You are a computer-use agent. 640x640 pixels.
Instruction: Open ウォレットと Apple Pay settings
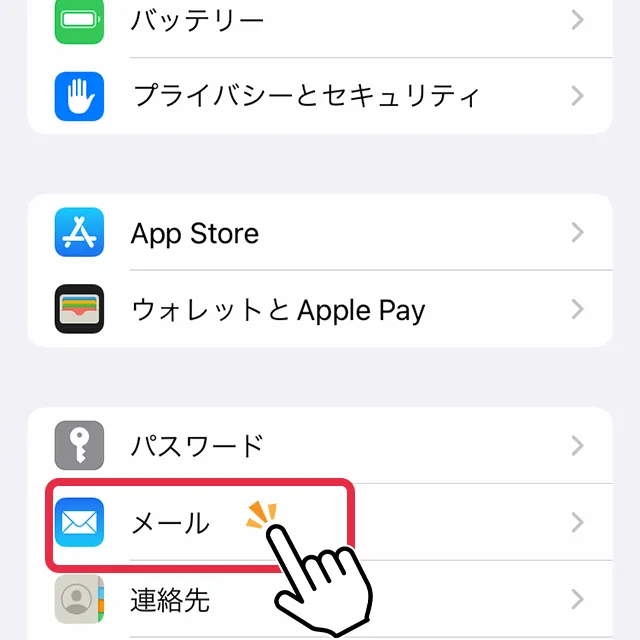point(320,309)
